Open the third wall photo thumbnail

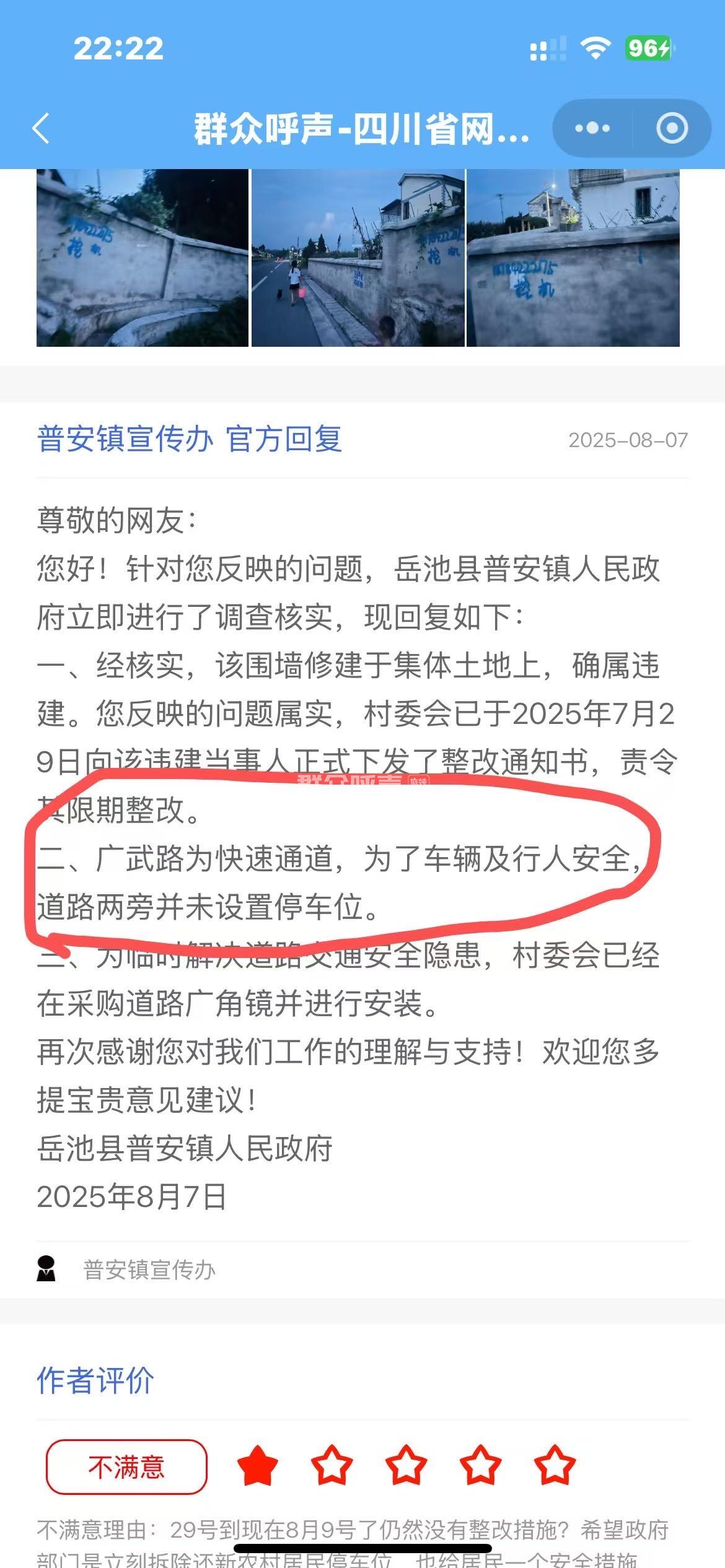tap(573, 258)
